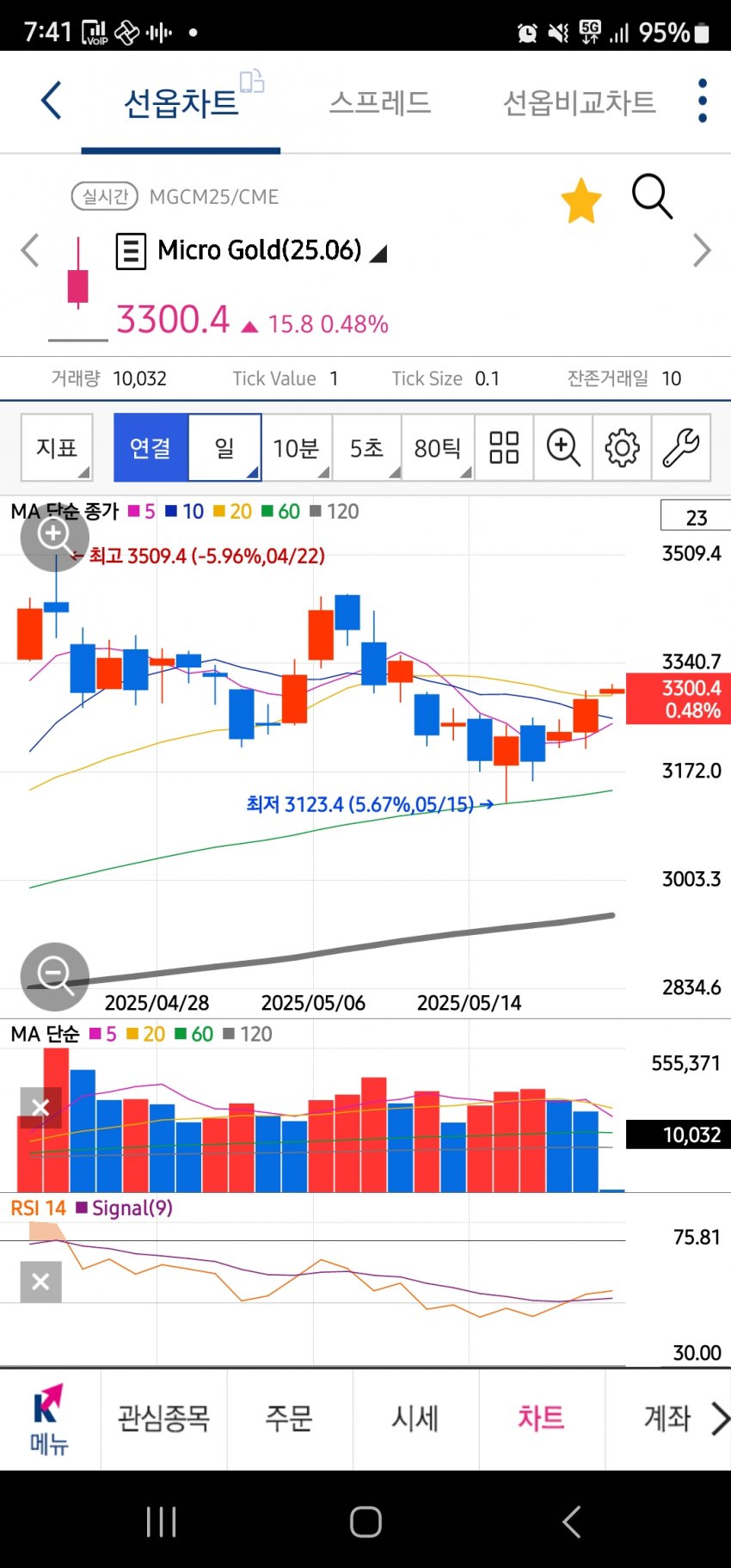
Task: Open the wrench tools option
Action: 680,447
